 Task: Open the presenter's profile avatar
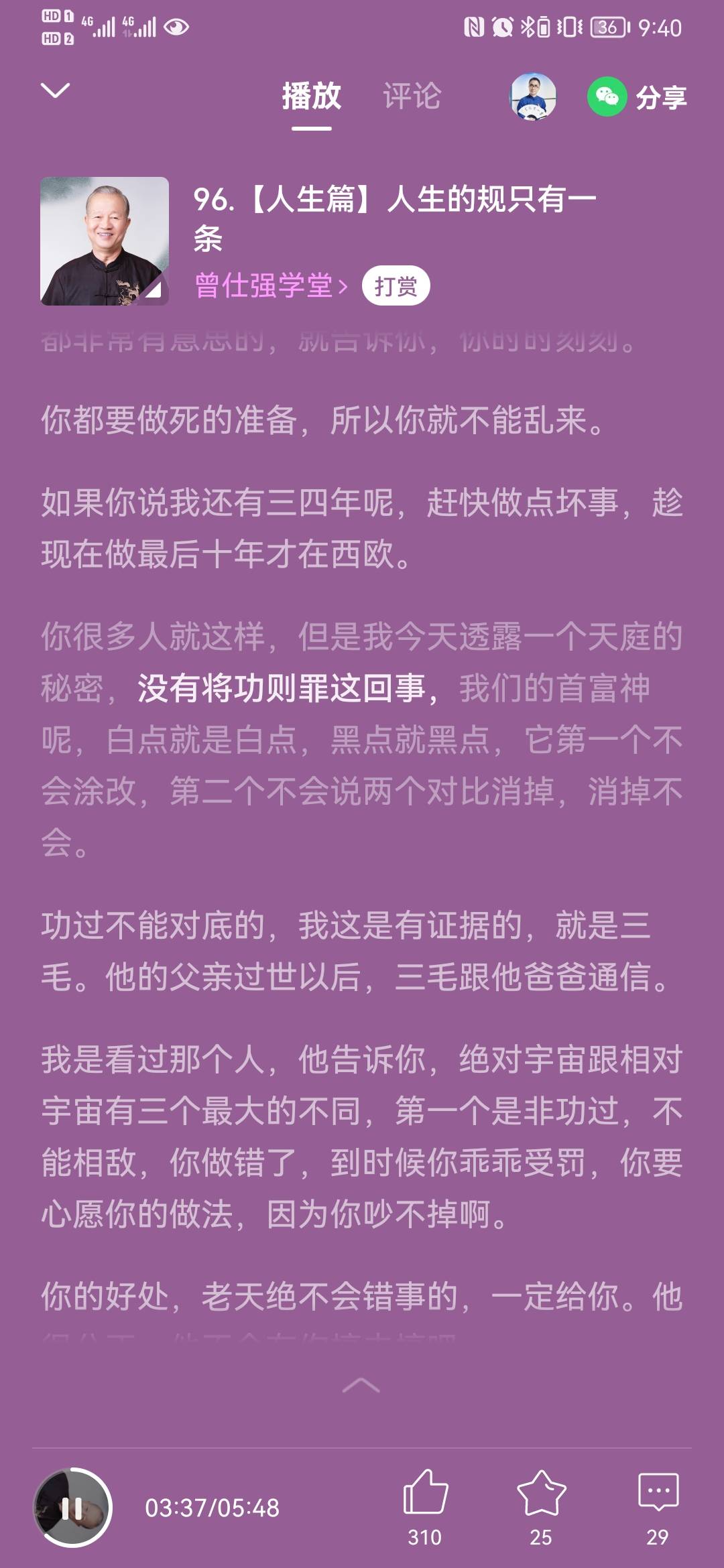(532, 95)
